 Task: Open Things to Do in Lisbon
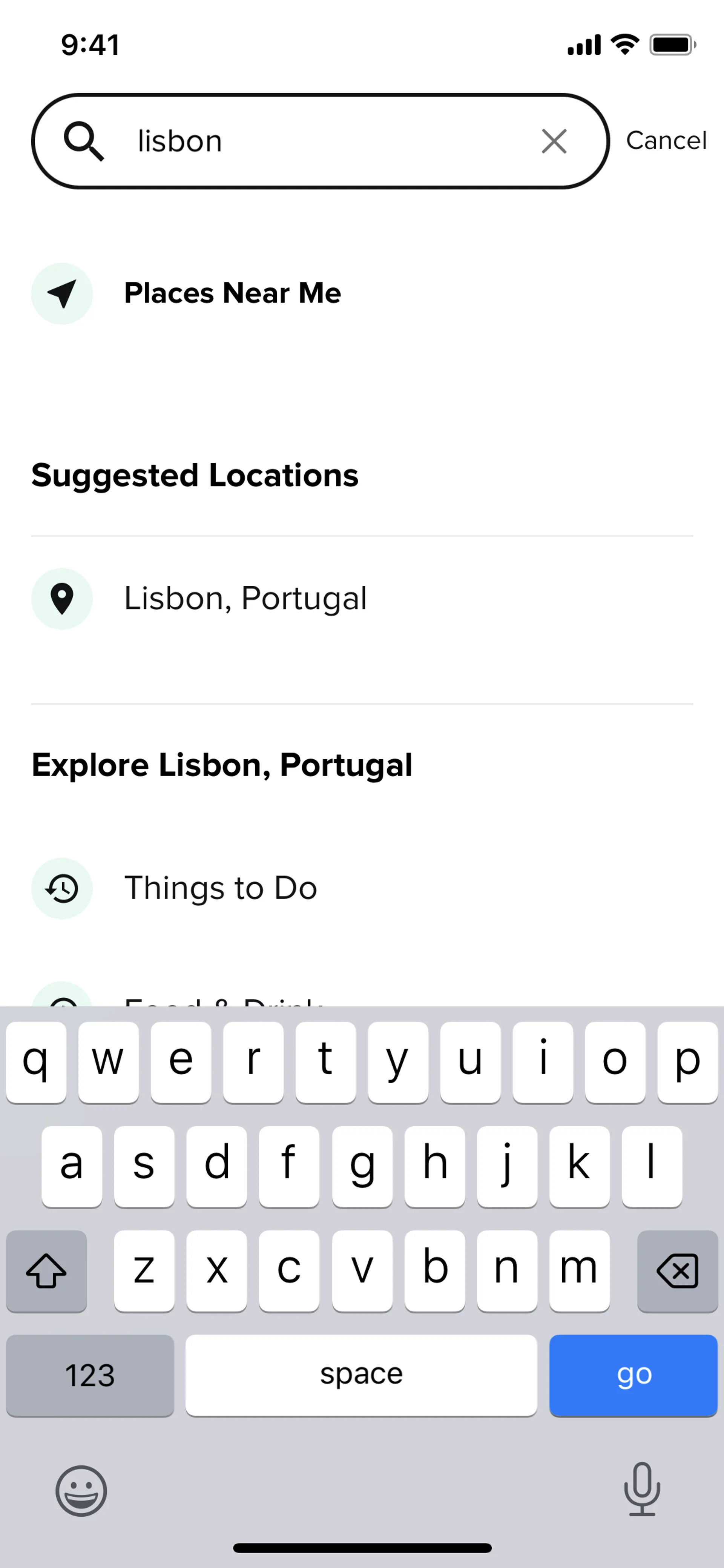click(220, 888)
